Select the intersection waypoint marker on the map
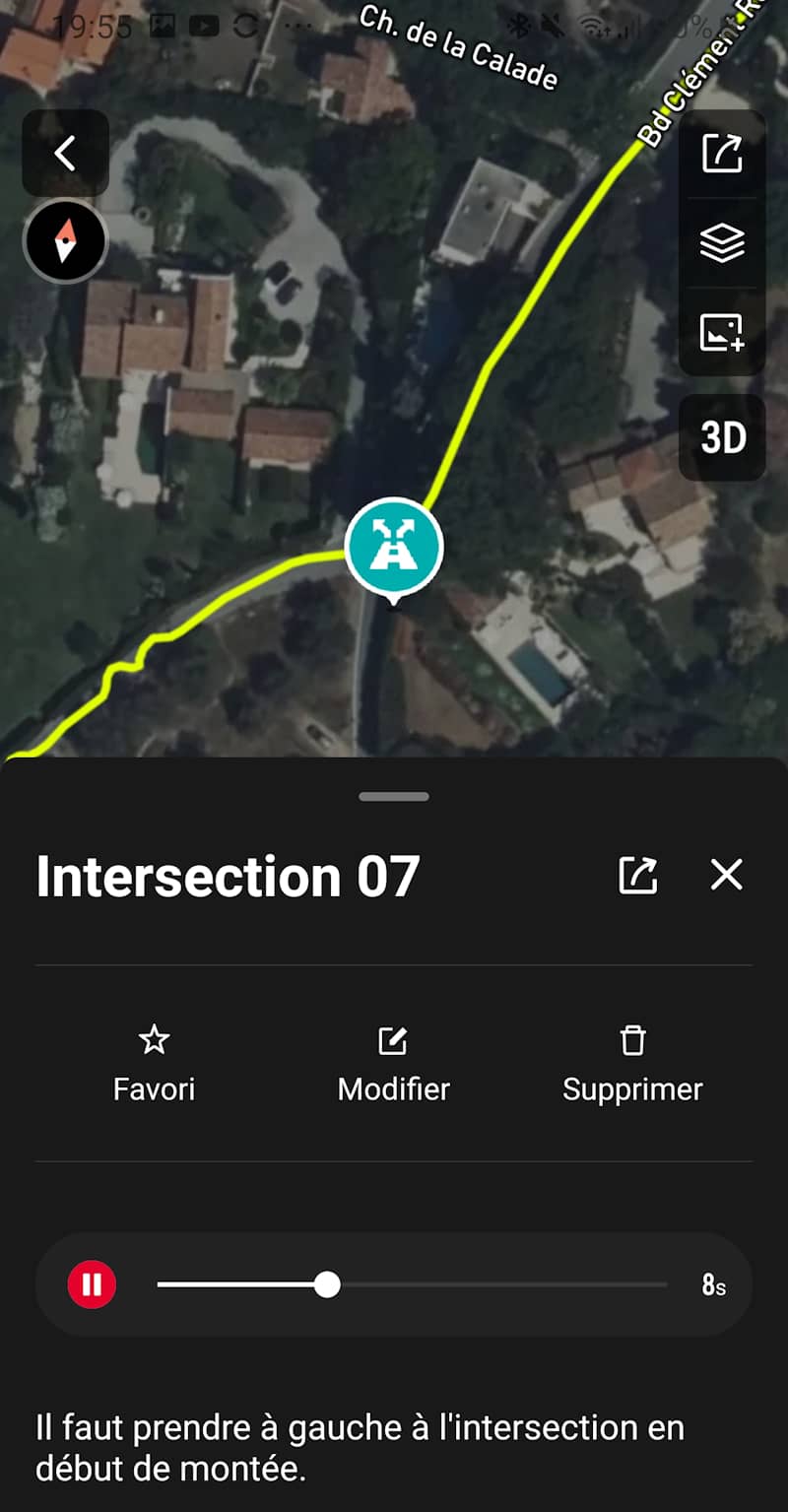Screen dimensions: 788x1512 [394, 547]
